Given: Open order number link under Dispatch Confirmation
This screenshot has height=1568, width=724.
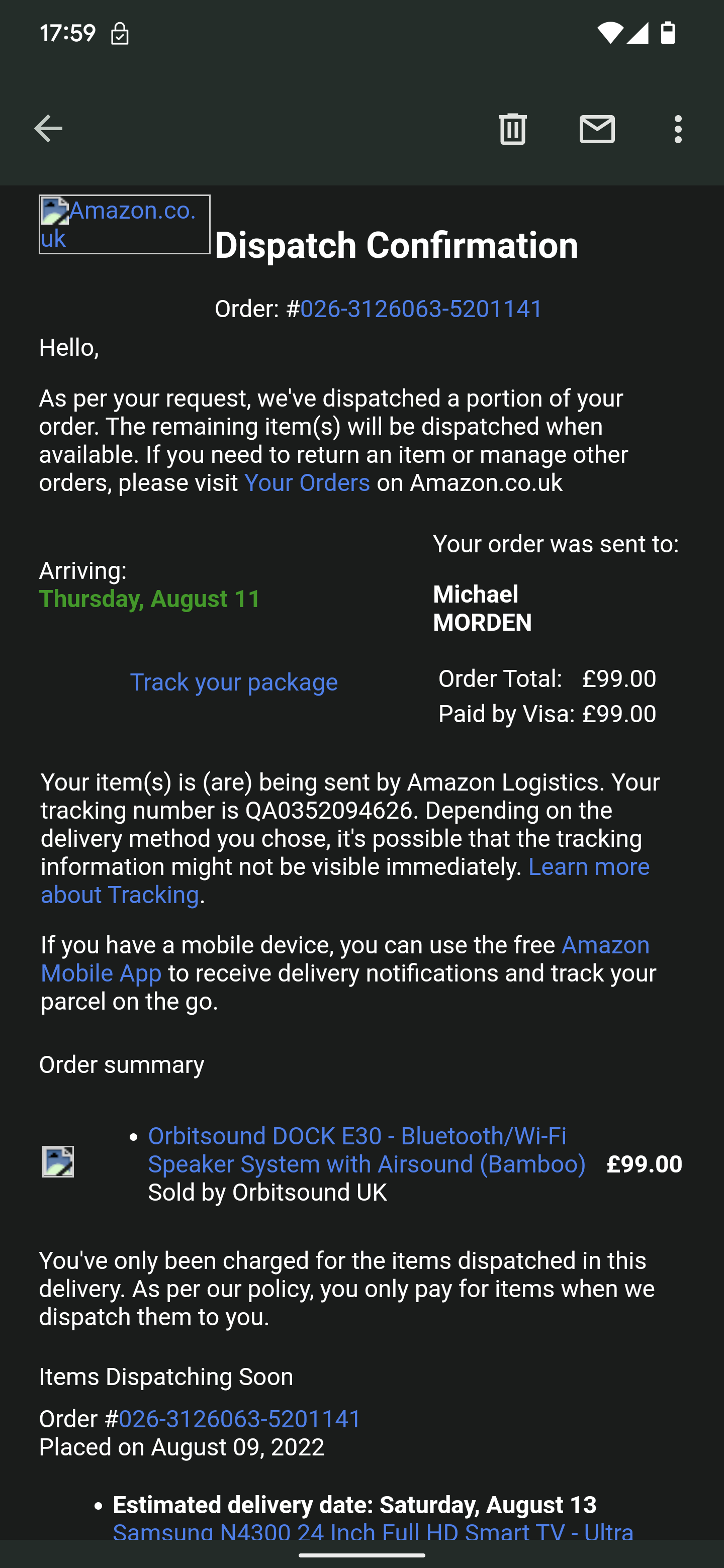Looking at the screenshot, I should coord(421,309).
